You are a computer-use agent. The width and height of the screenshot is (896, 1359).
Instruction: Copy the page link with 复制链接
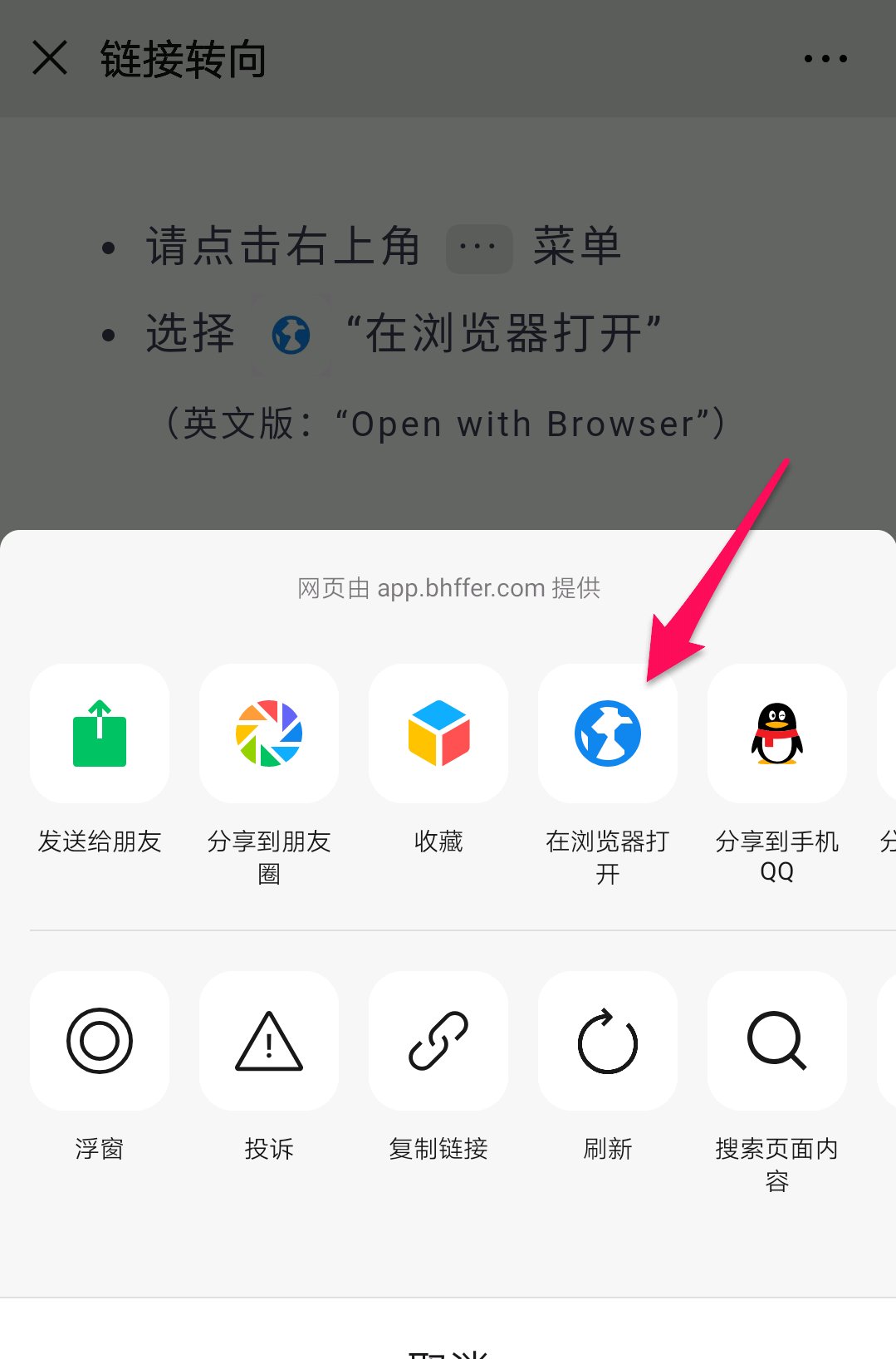(438, 1041)
